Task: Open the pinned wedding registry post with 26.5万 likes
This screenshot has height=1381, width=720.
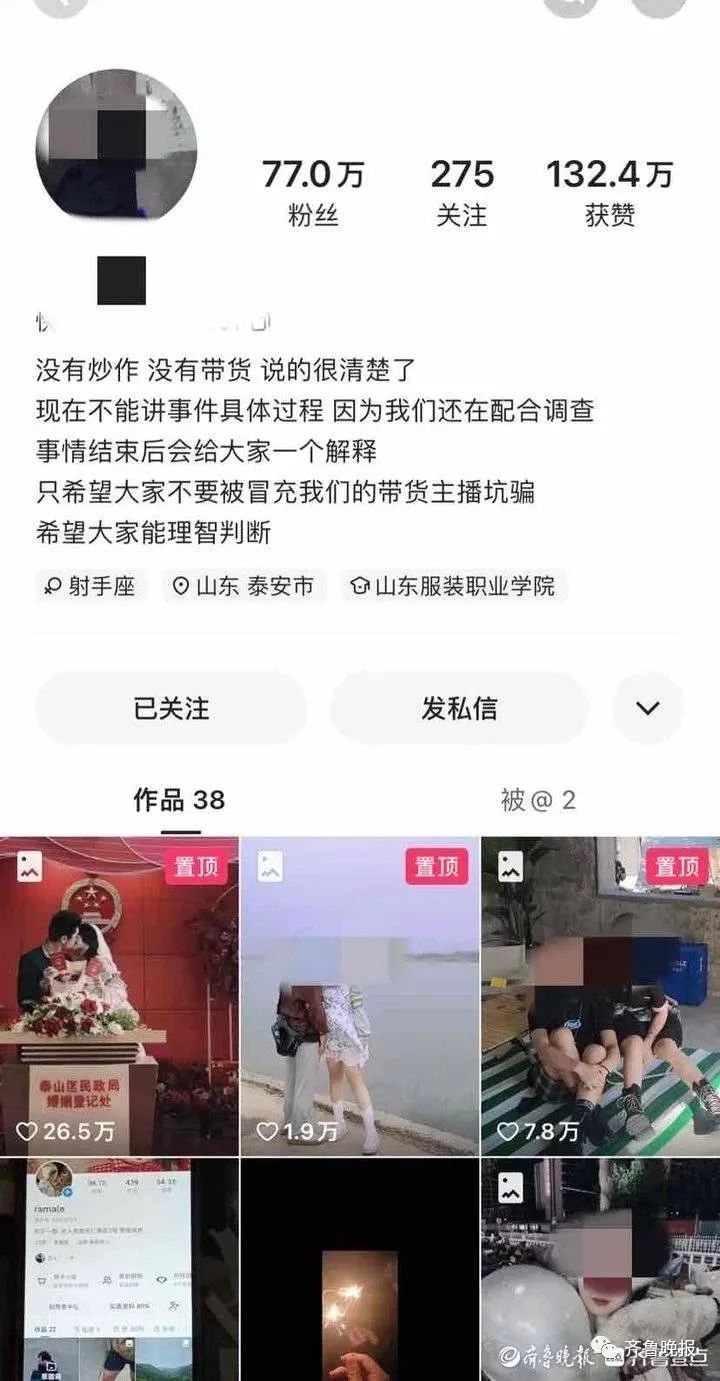Action: coord(119,995)
